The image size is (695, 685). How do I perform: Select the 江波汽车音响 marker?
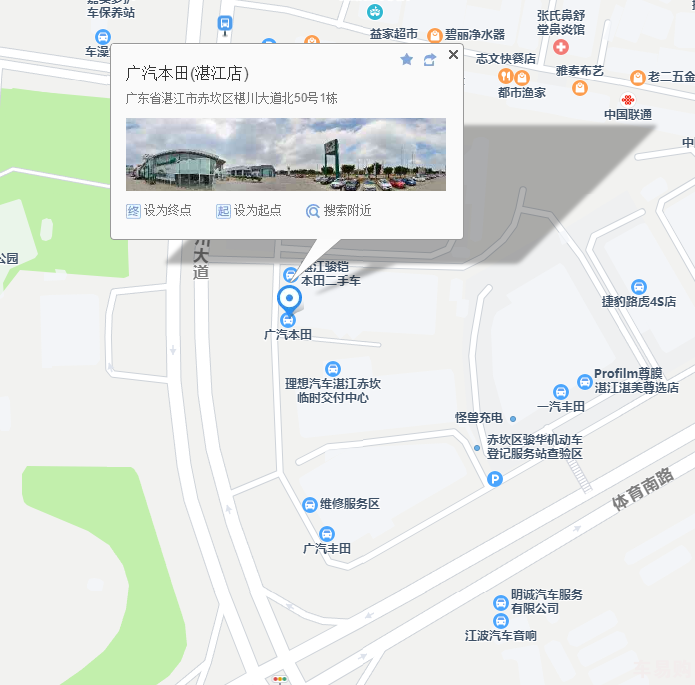(x=501, y=621)
